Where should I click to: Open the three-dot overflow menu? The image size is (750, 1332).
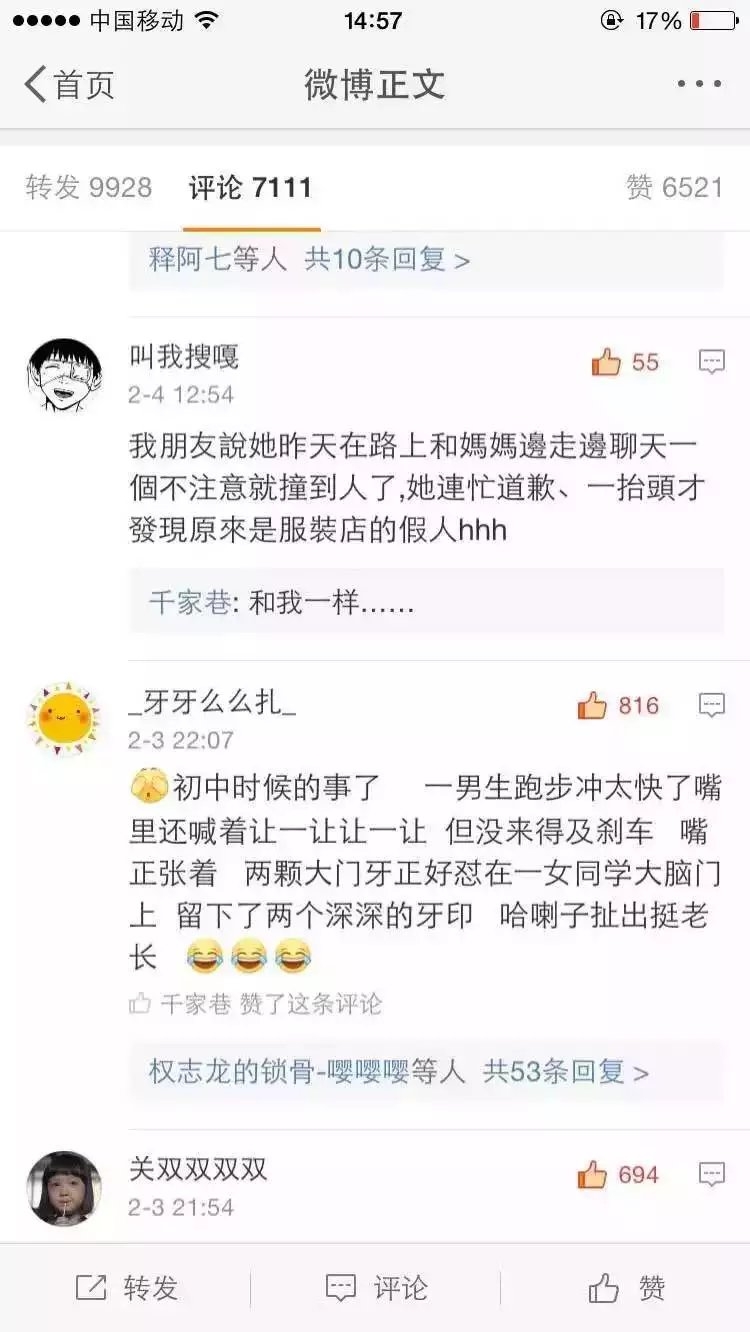699,84
